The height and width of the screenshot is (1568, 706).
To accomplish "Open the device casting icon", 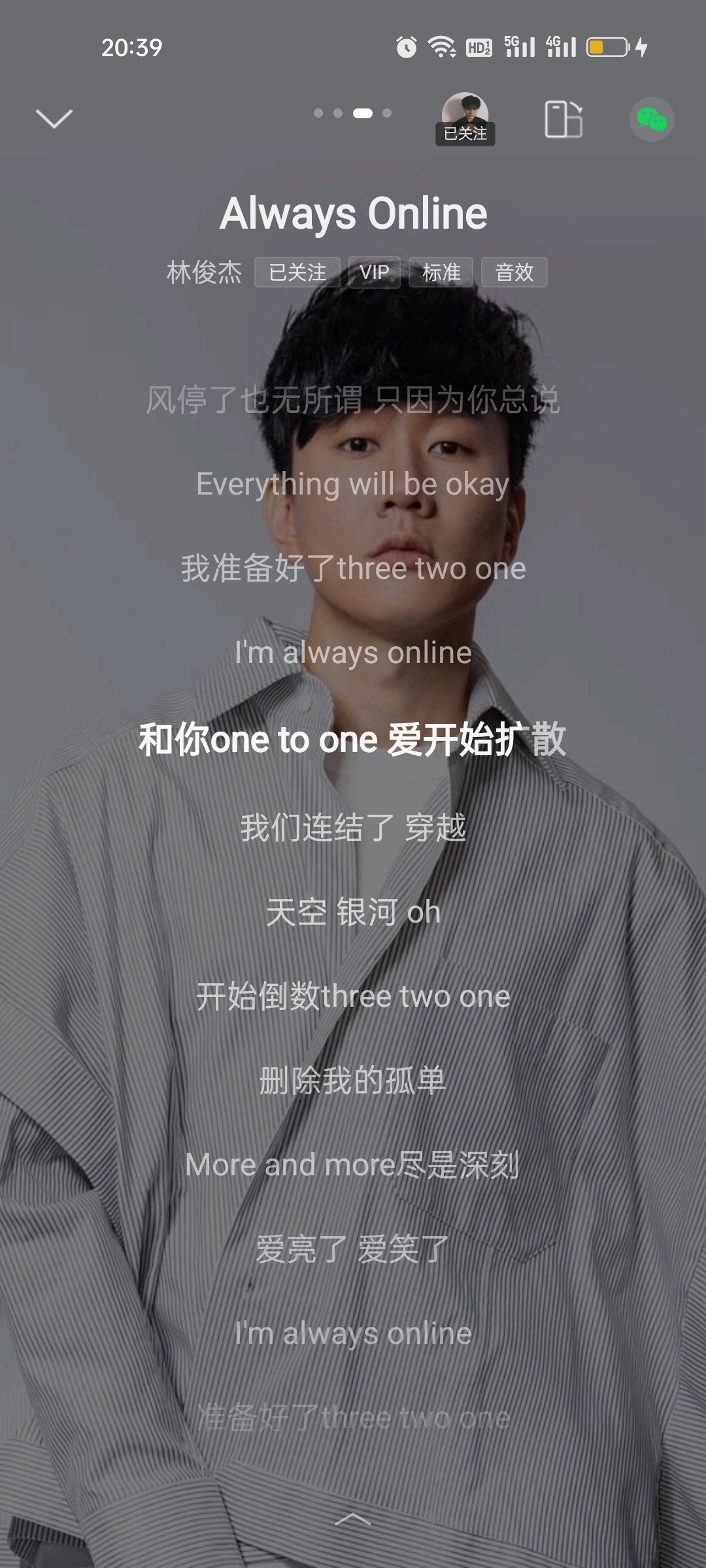I will [x=563, y=119].
